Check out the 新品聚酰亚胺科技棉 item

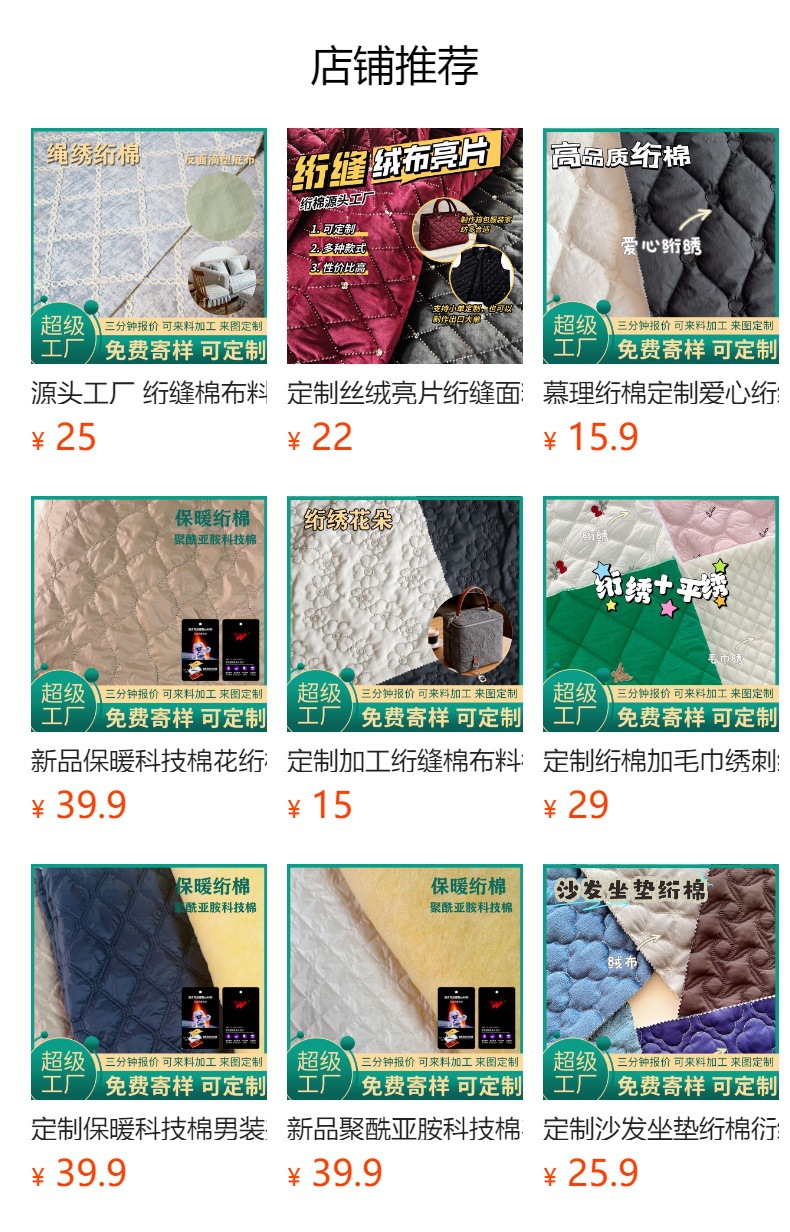[405, 982]
